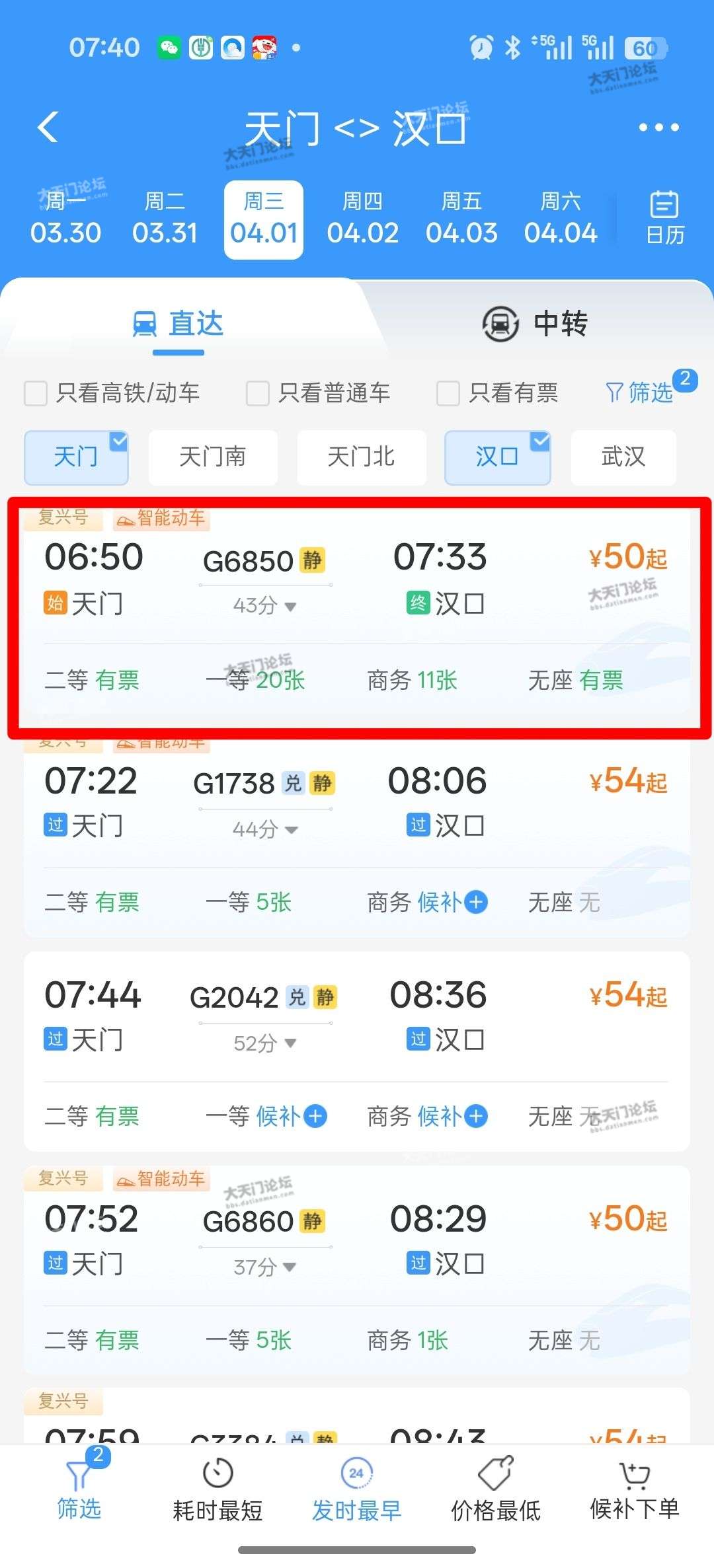Go back from the 天门 <> 汉口 page
The height and width of the screenshot is (1568, 714).
[x=48, y=127]
